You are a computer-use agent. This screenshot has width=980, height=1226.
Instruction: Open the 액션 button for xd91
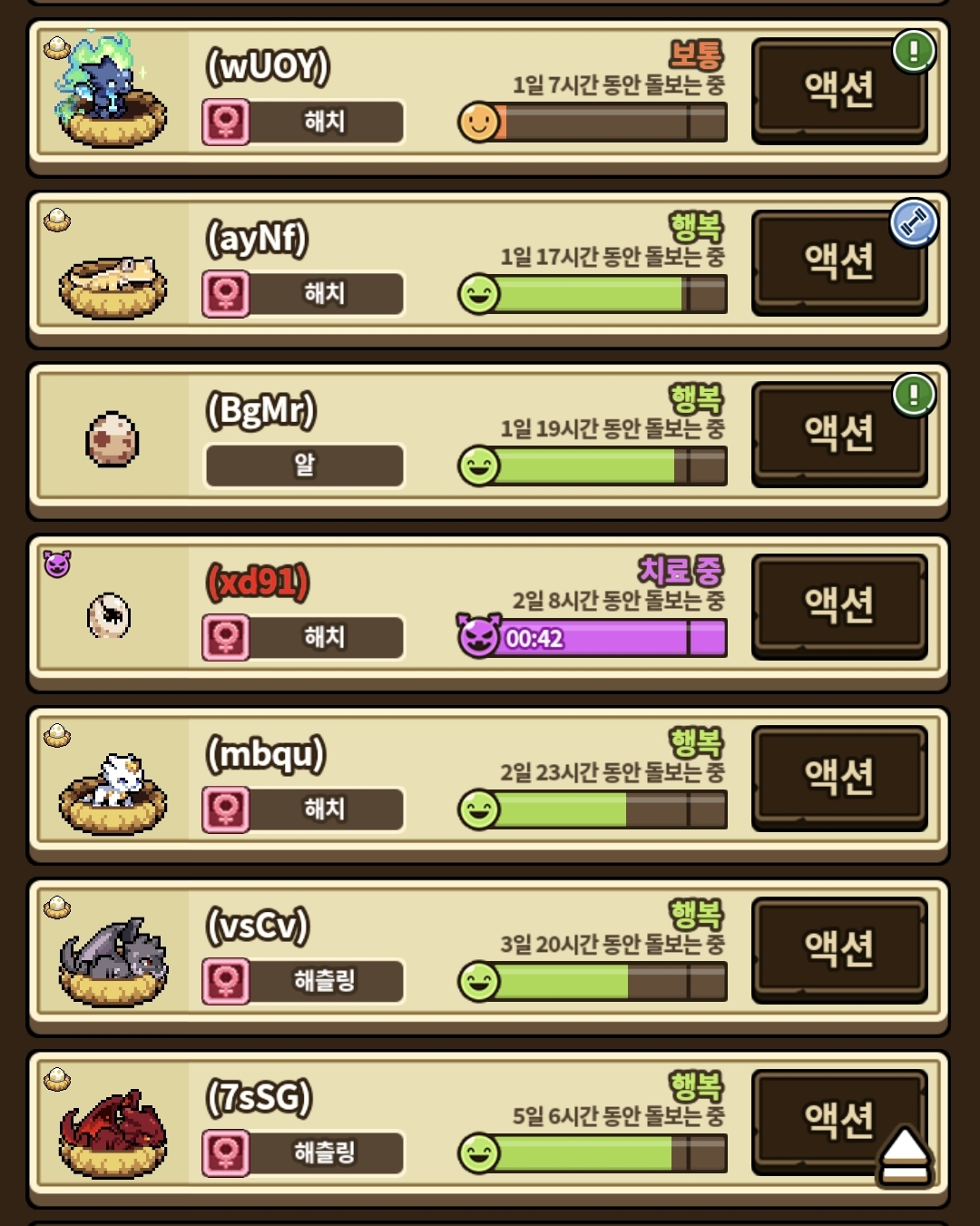point(838,605)
